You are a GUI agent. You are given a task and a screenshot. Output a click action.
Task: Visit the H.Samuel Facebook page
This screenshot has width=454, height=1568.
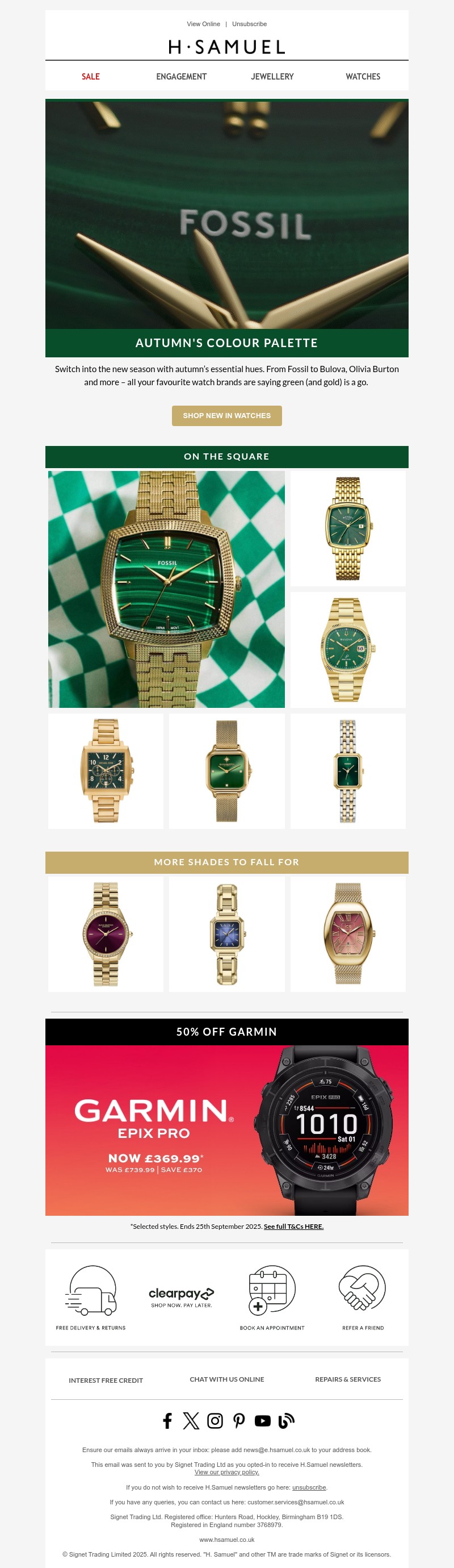tap(168, 1421)
